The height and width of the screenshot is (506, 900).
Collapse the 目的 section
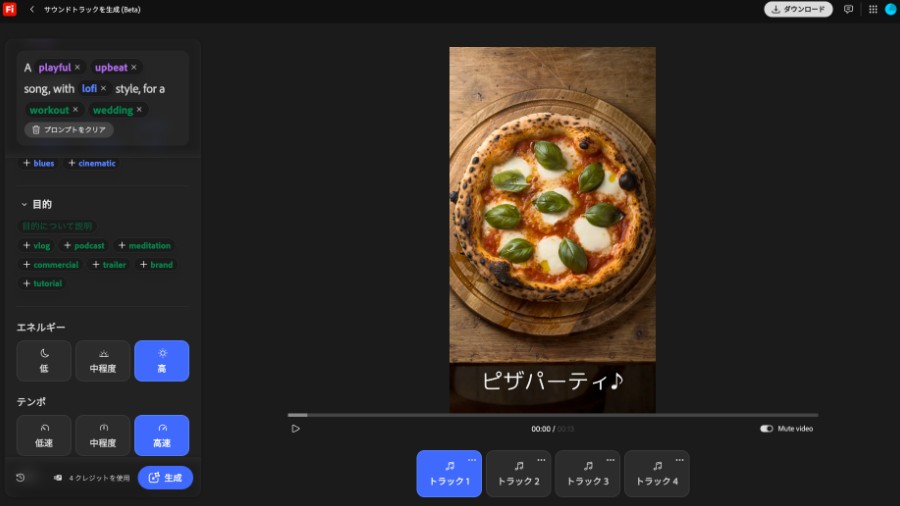24,204
